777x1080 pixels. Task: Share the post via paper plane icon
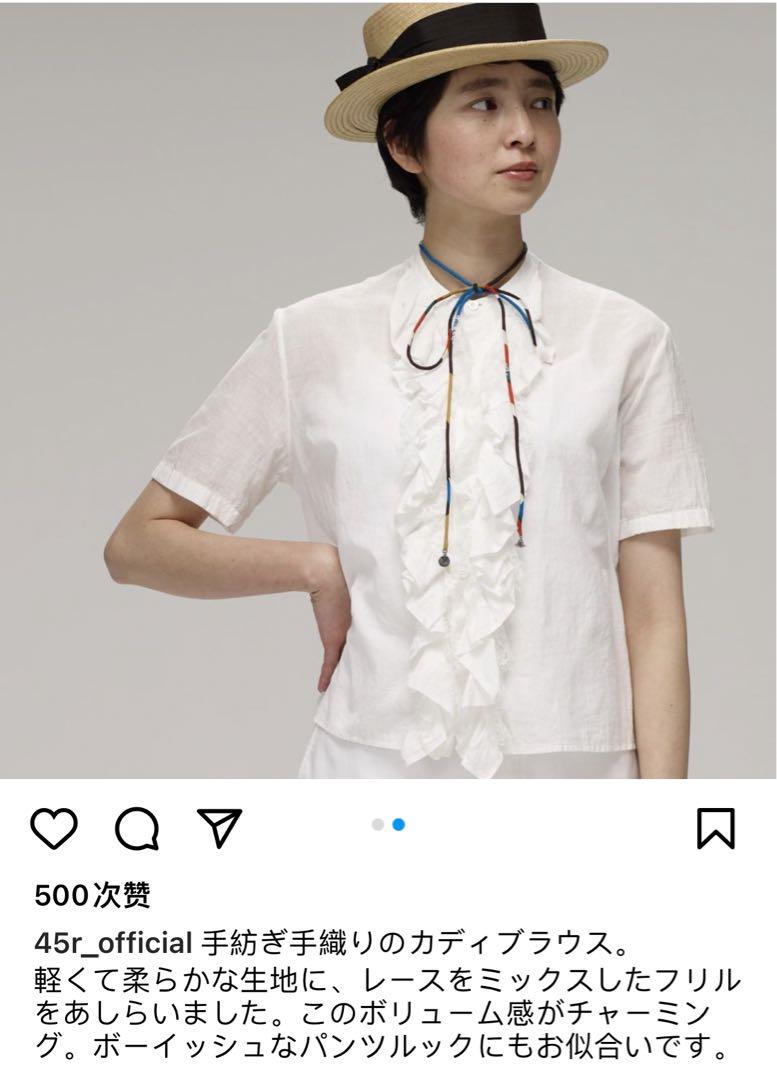(220, 827)
